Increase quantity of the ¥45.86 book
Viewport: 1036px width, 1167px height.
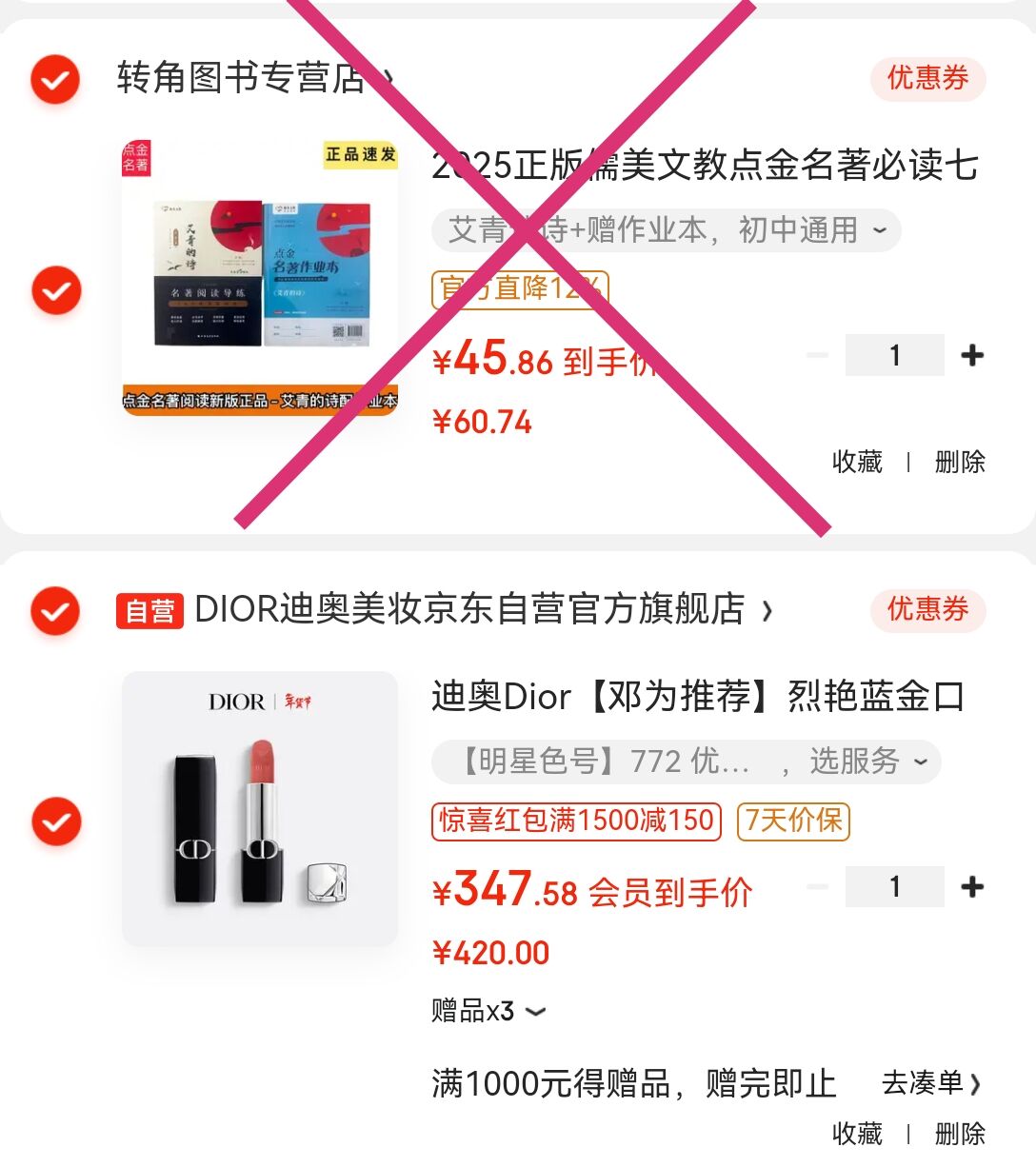tap(972, 356)
